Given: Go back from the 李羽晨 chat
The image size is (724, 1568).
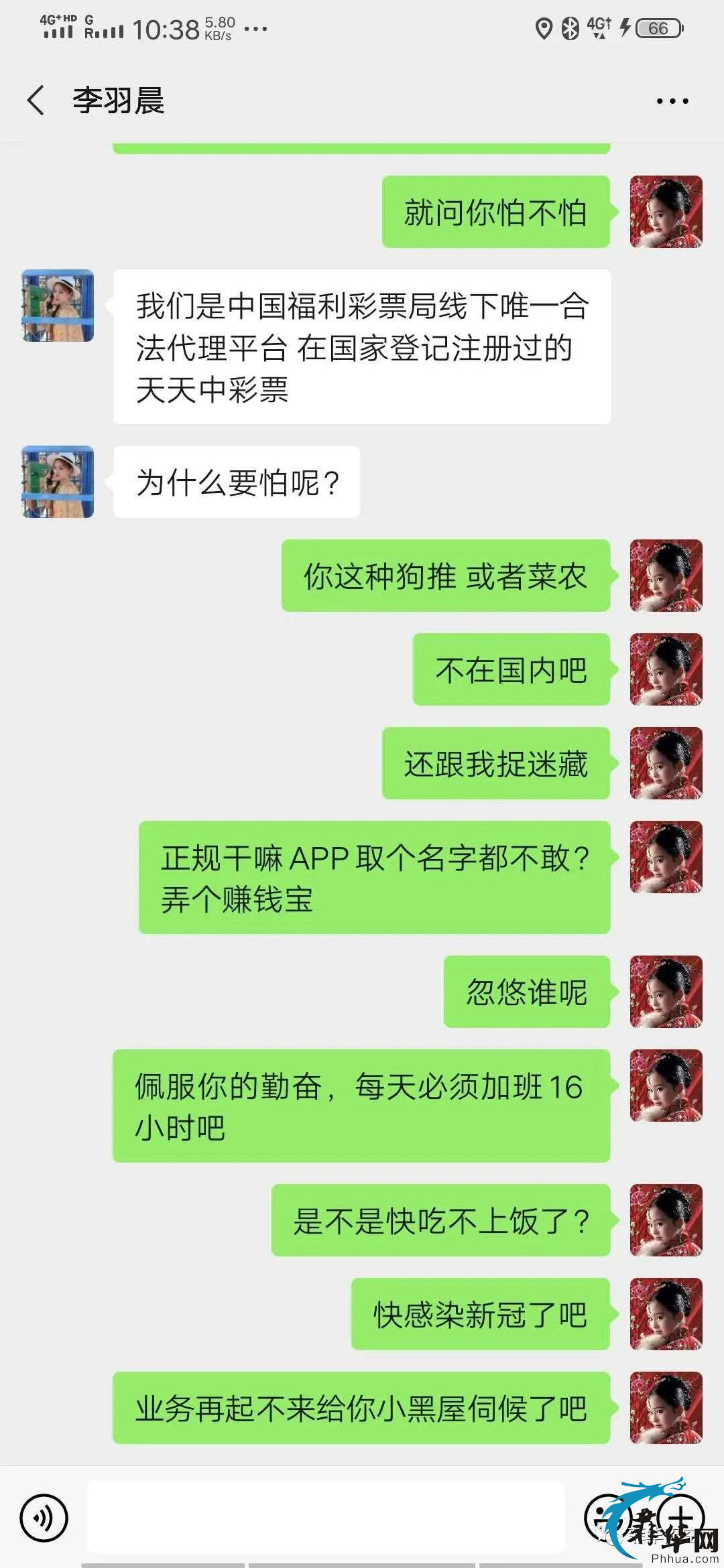Looking at the screenshot, I should point(36,101).
